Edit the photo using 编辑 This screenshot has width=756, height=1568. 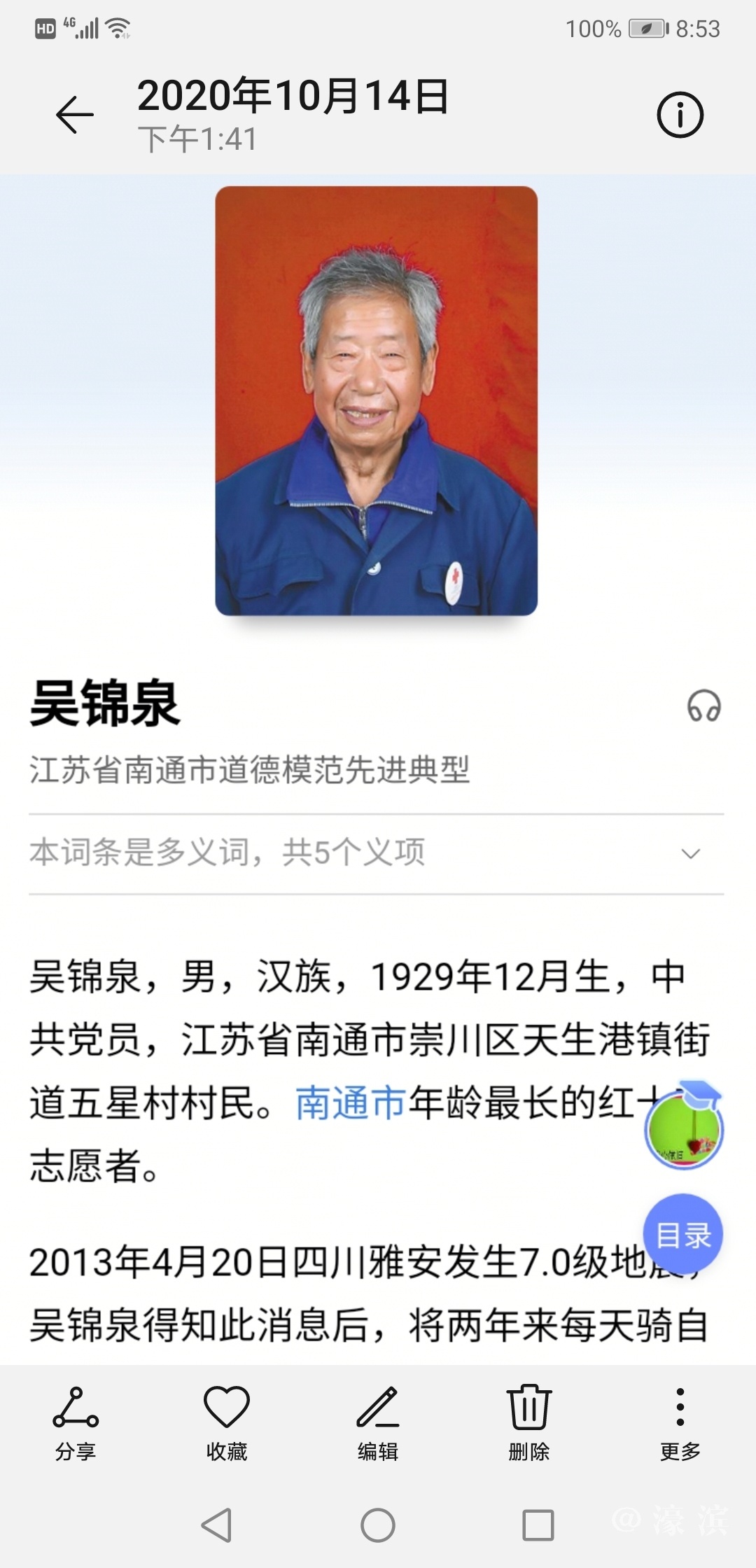click(378, 1422)
